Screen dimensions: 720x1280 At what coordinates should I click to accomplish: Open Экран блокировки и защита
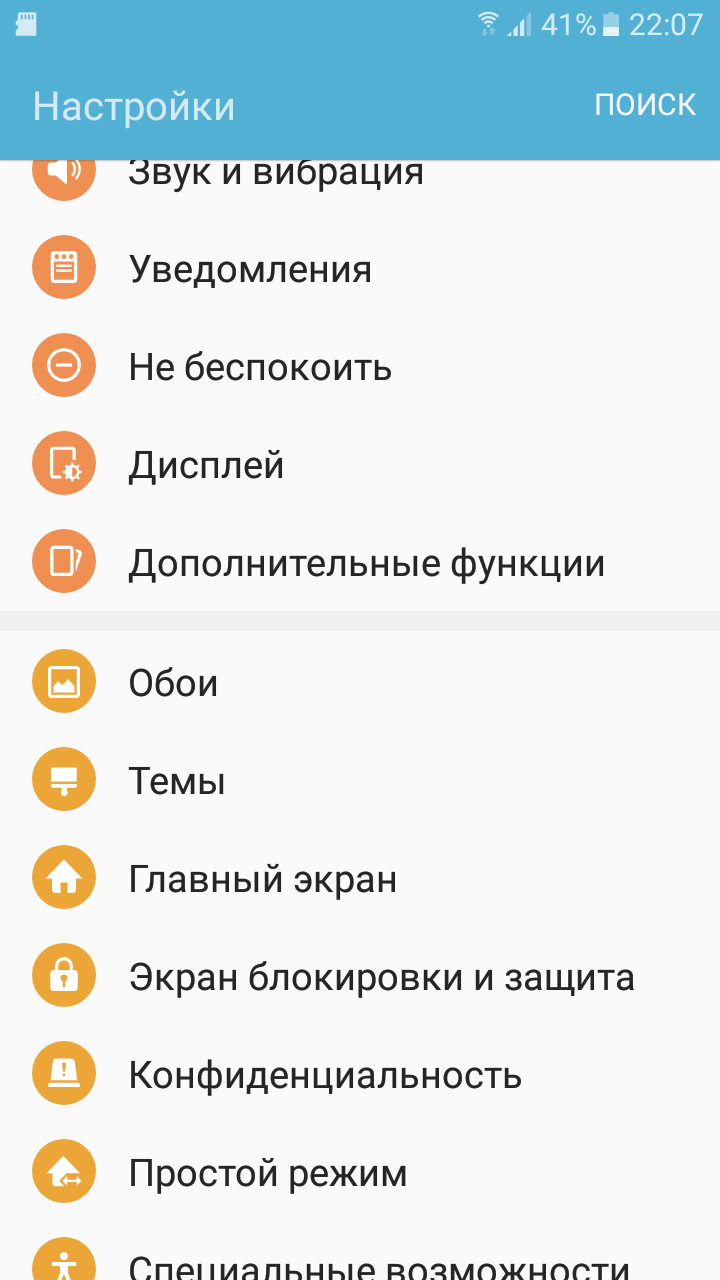(381, 976)
